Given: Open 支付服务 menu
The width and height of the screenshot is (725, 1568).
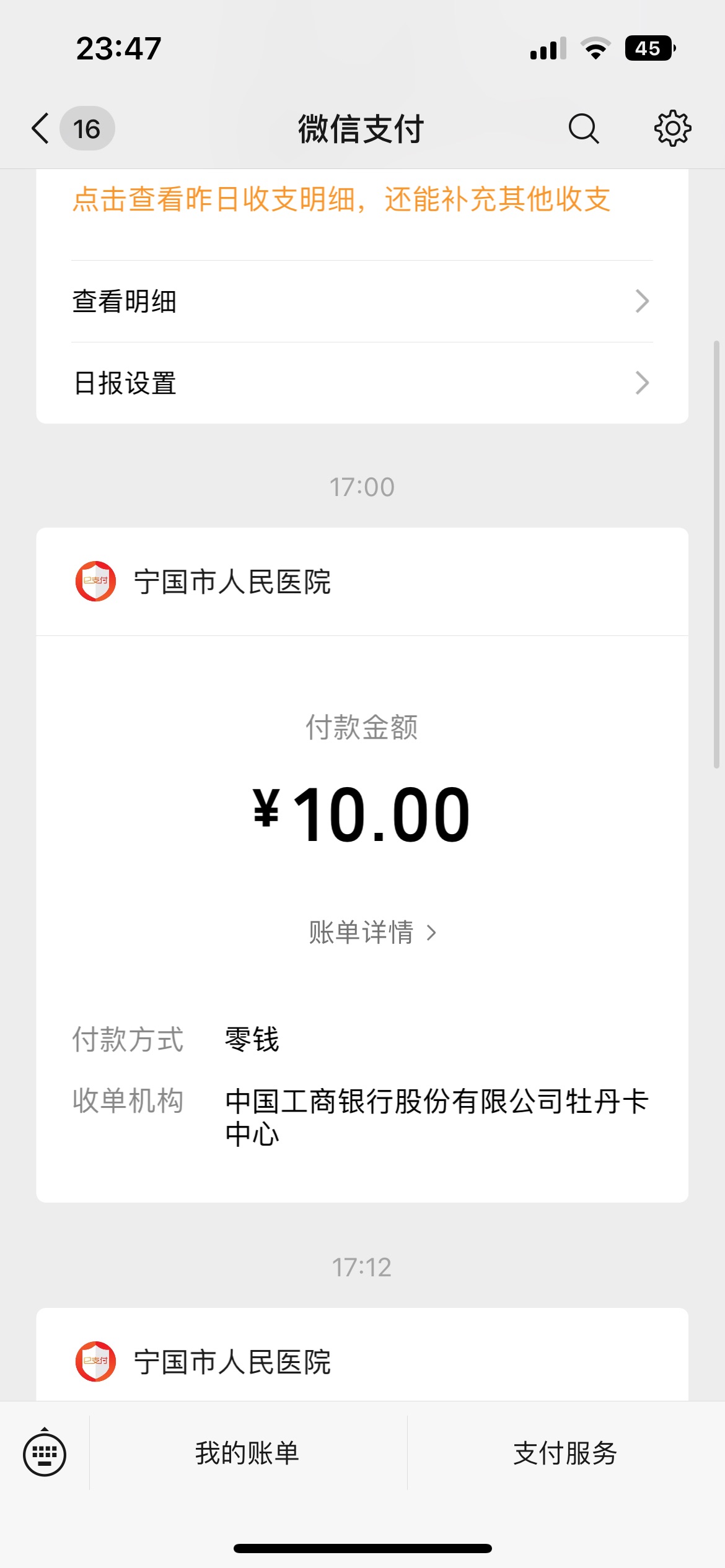Looking at the screenshot, I should [566, 1453].
